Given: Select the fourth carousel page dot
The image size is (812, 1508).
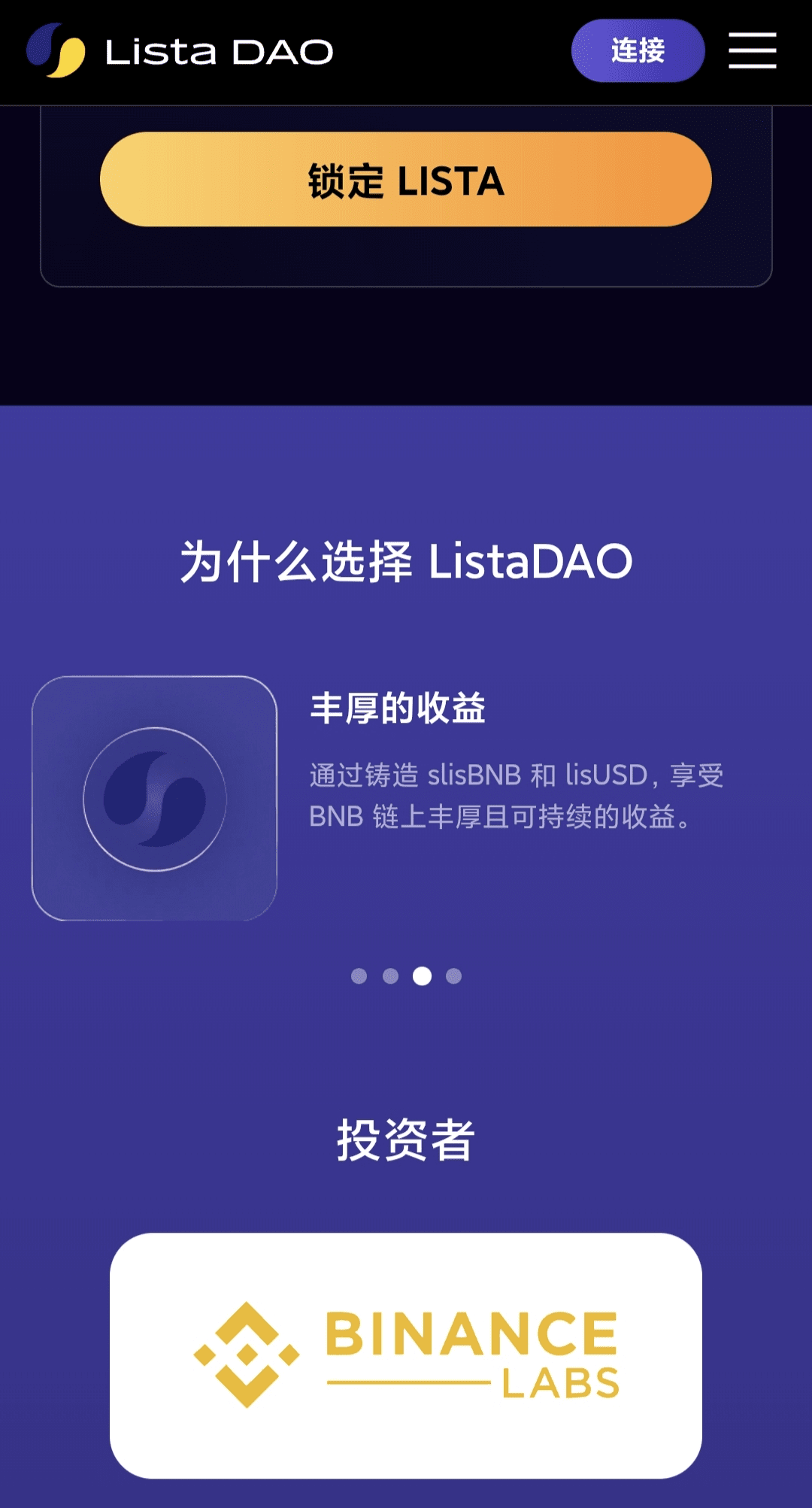Looking at the screenshot, I should [453, 976].
